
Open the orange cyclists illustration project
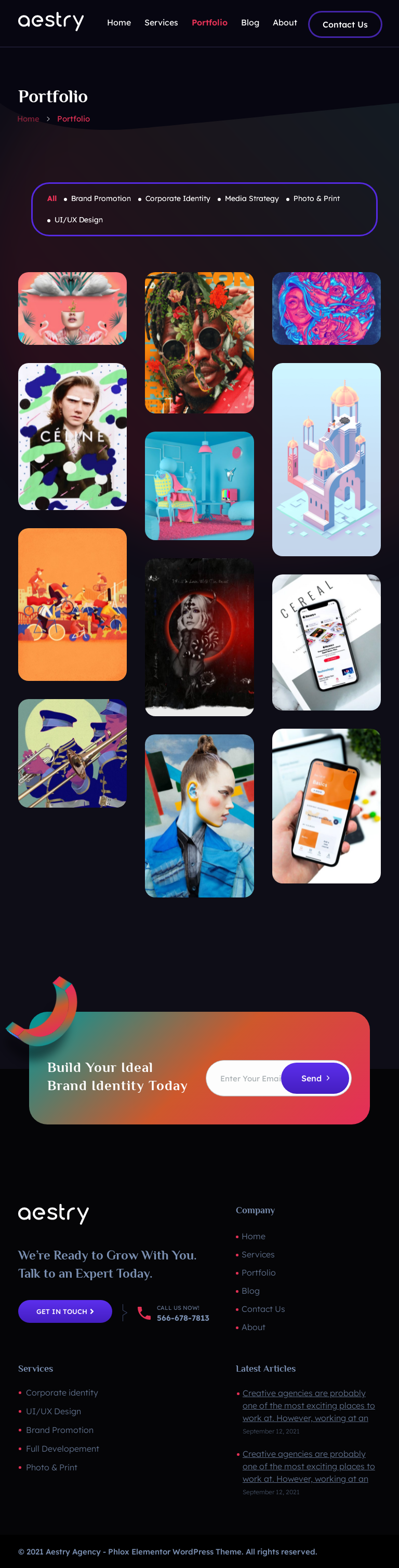(x=73, y=604)
